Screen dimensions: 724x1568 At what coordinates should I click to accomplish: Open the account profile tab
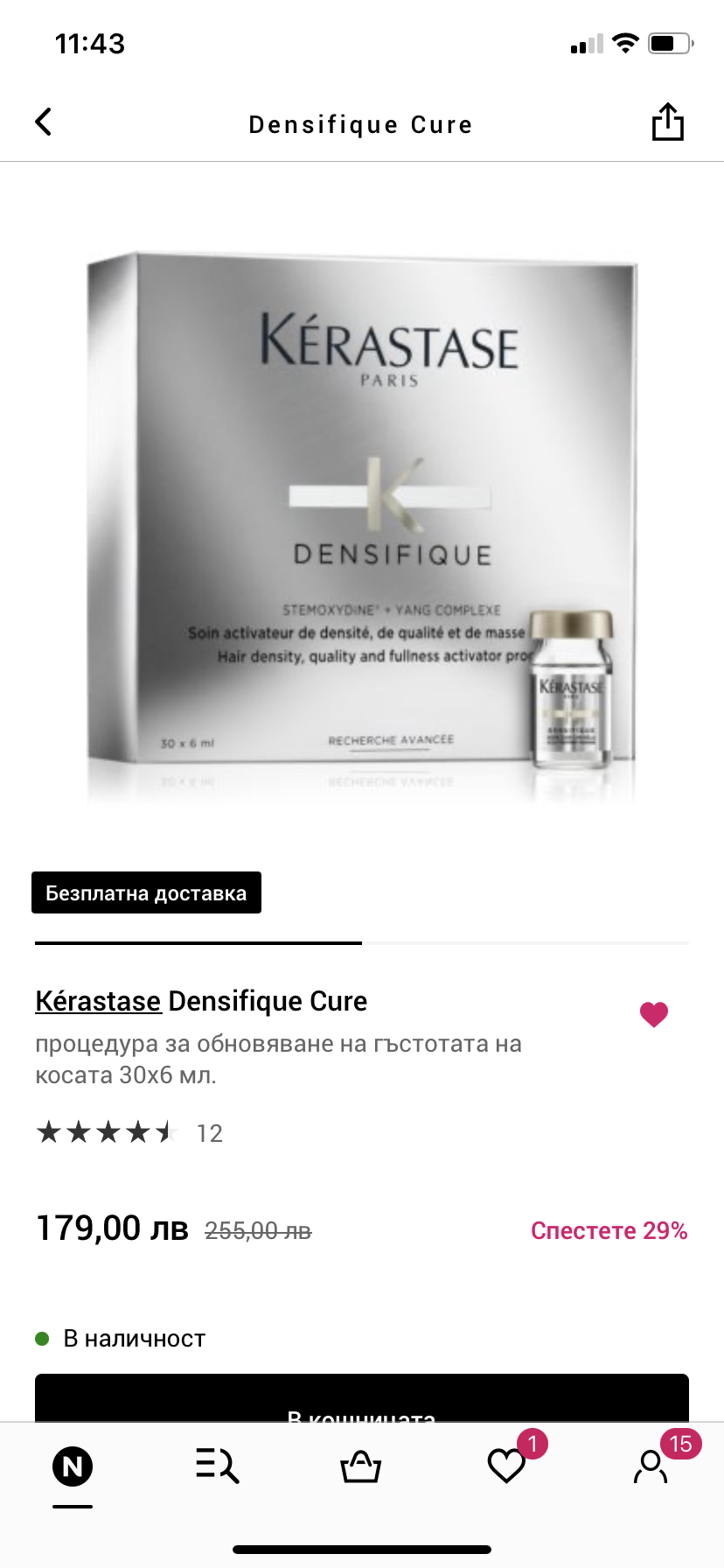tap(651, 1466)
